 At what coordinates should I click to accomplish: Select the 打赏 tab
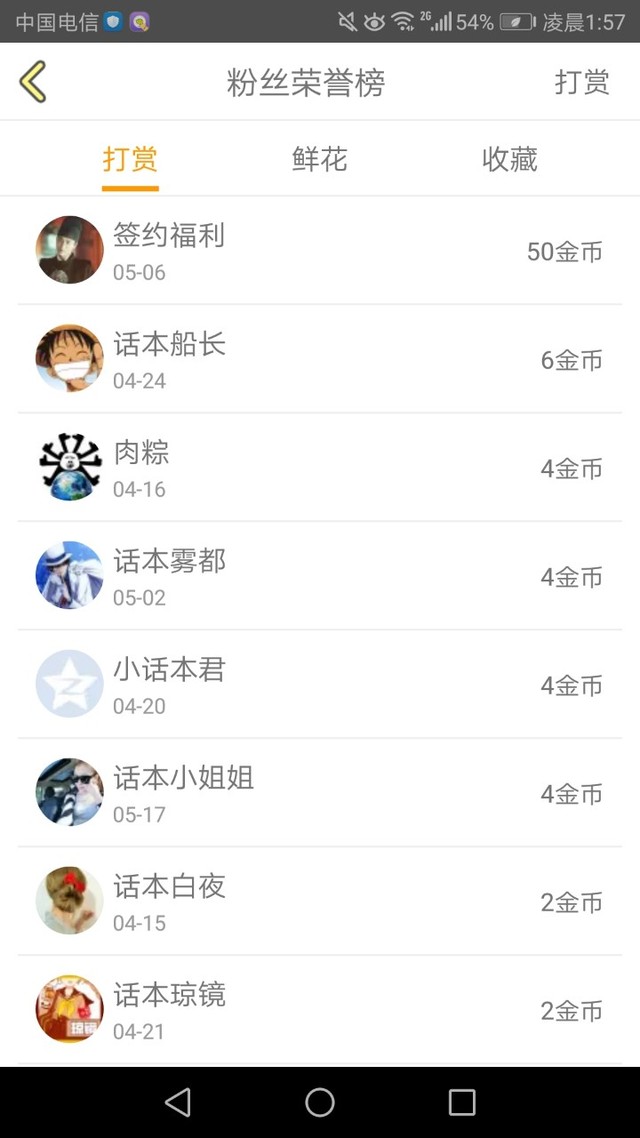tap(130, 159)
